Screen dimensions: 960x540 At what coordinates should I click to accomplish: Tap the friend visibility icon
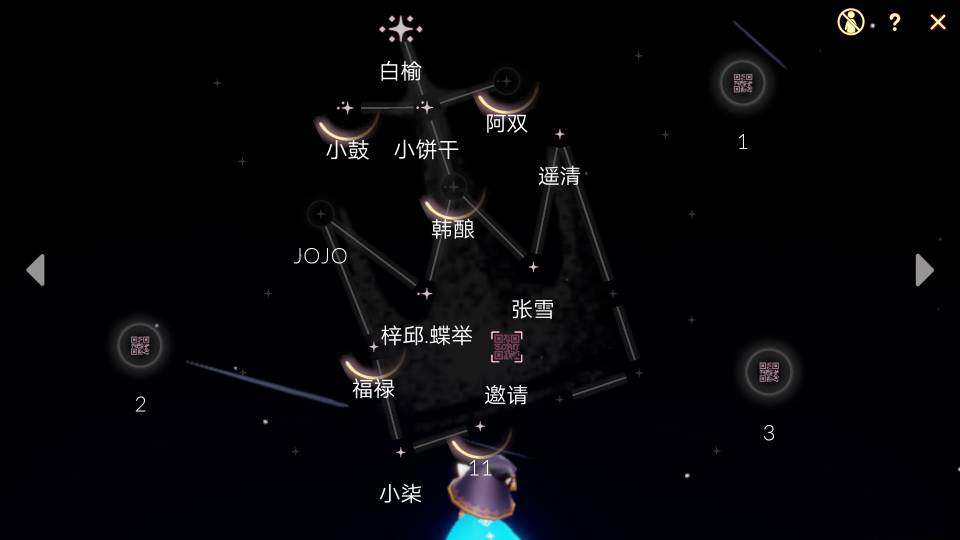point(850,22)
